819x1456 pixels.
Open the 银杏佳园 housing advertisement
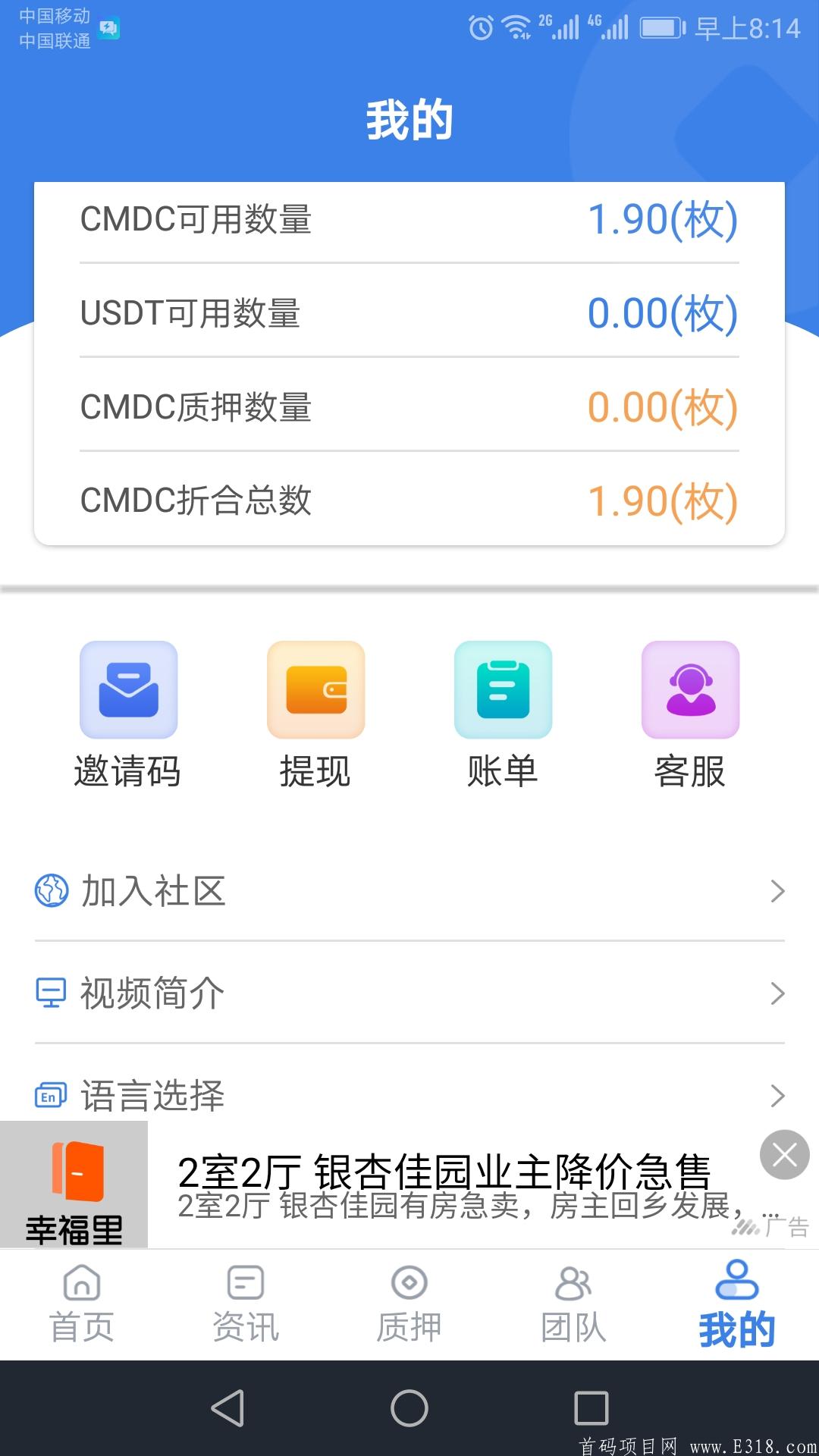444,1185
